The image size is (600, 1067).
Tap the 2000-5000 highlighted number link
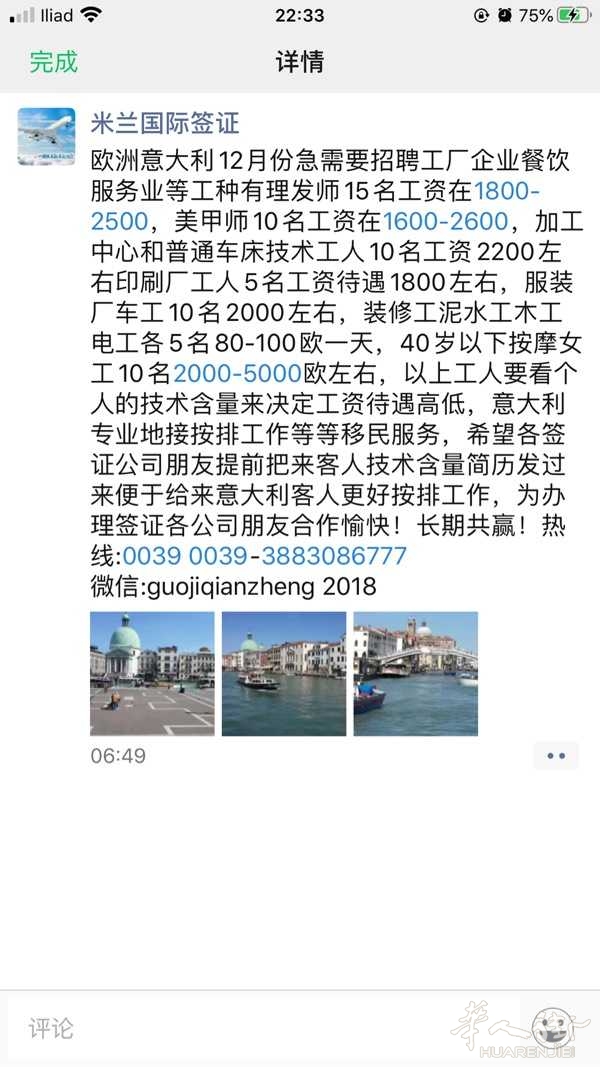(237, 373)
